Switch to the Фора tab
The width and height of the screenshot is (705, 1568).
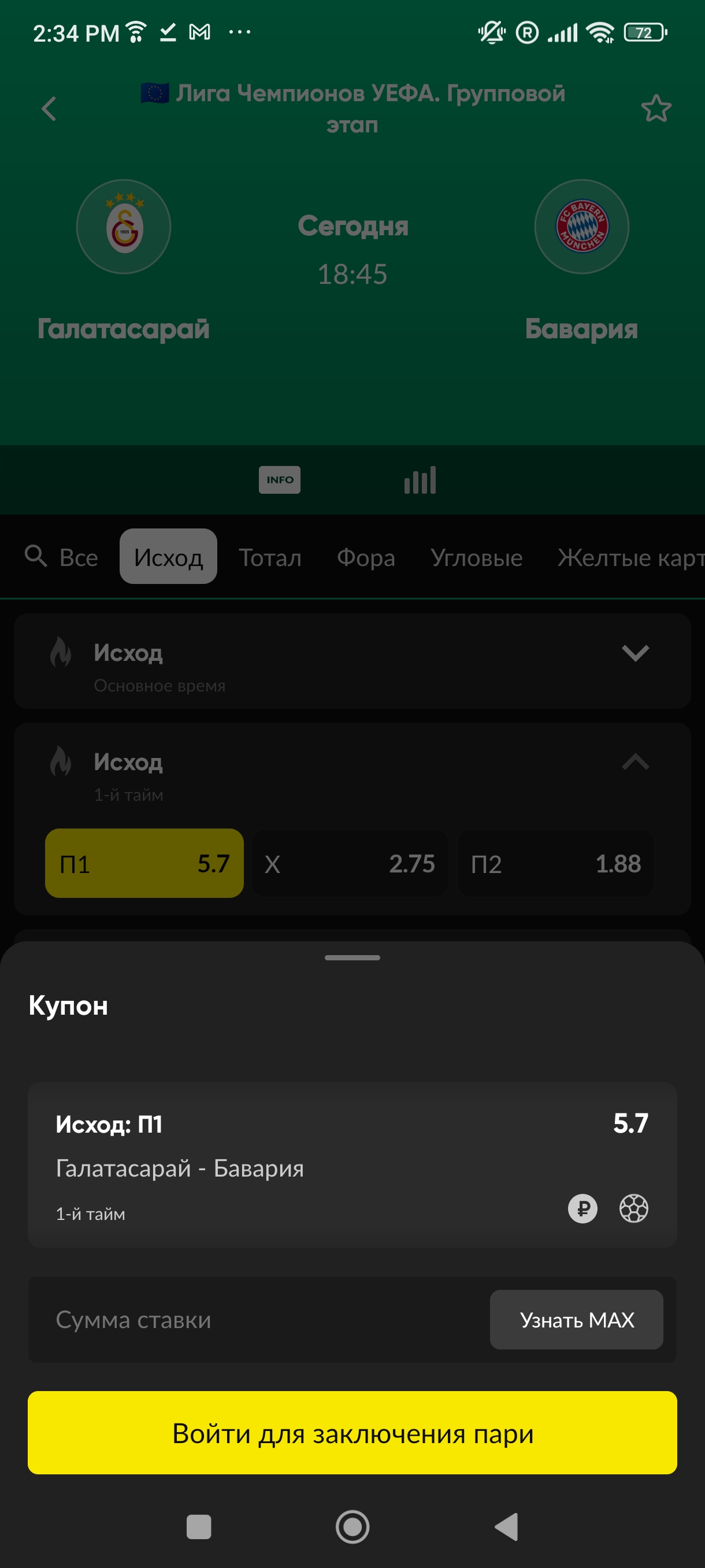[366, 557]
